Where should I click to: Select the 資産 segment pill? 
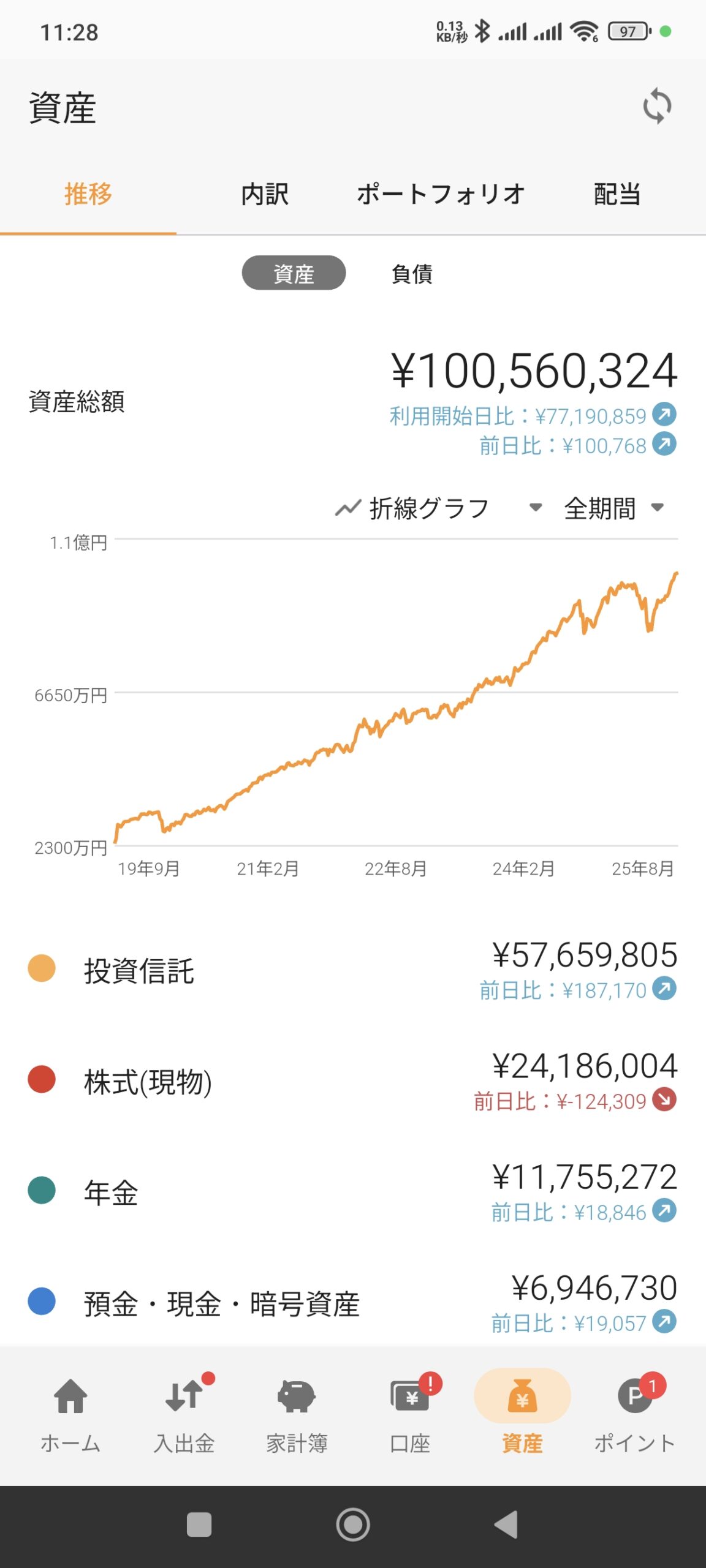tap(294, 273)
